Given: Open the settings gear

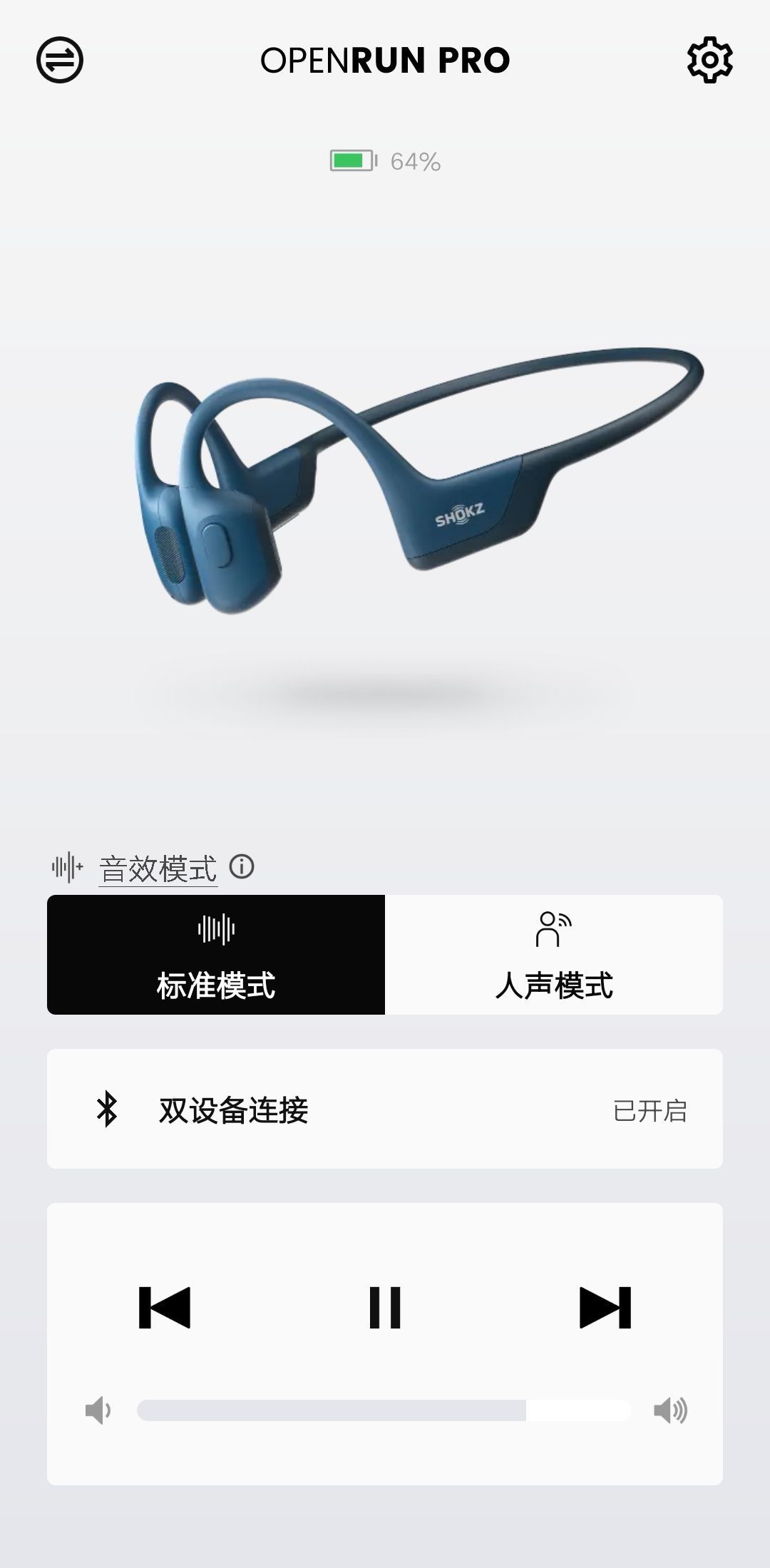Looking at the screenshot, I should point(709,60).
